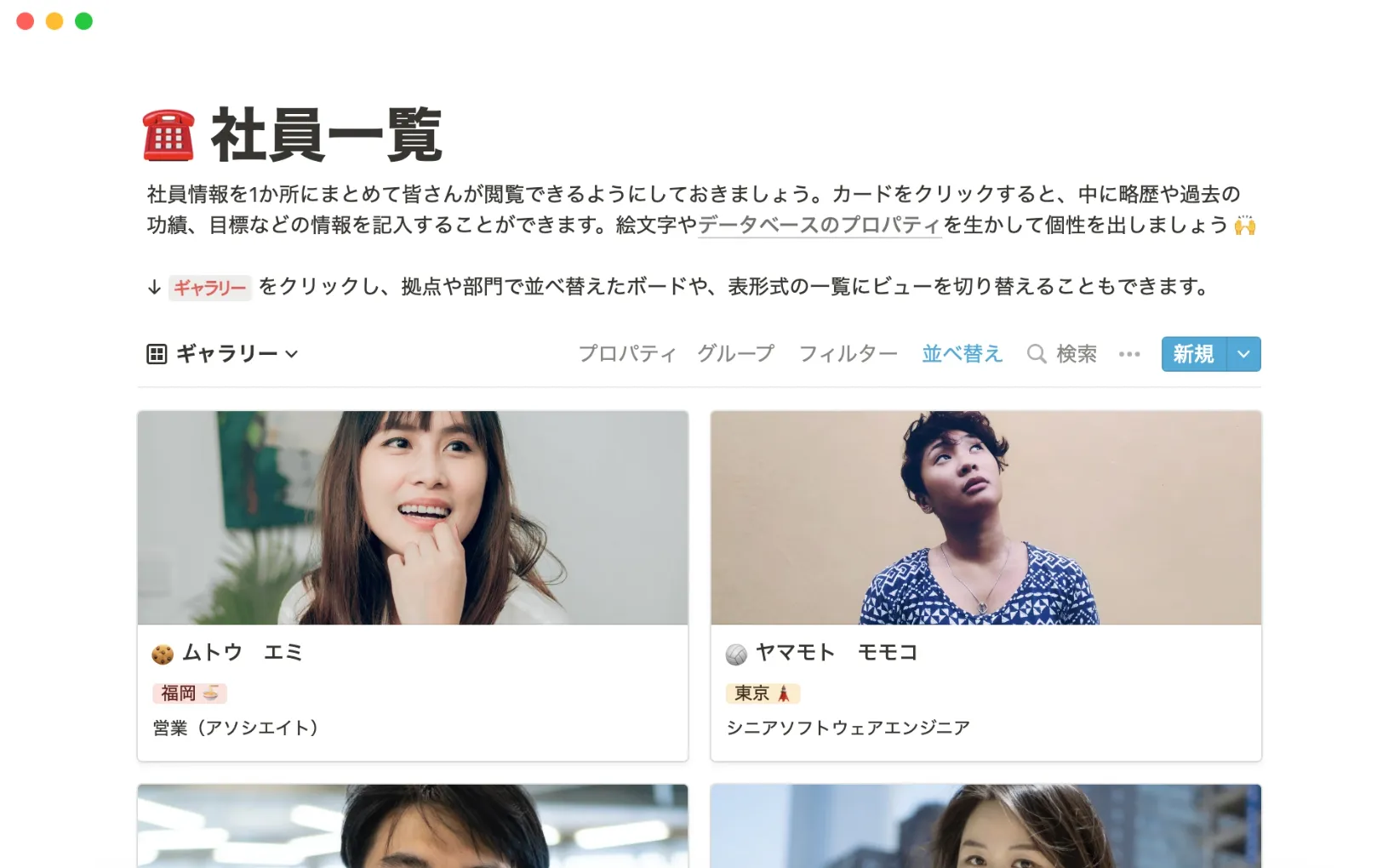Expand the arrow next to 新規
The width and height of the screenshot is (1394, 868).
[x=1243, y=354]
